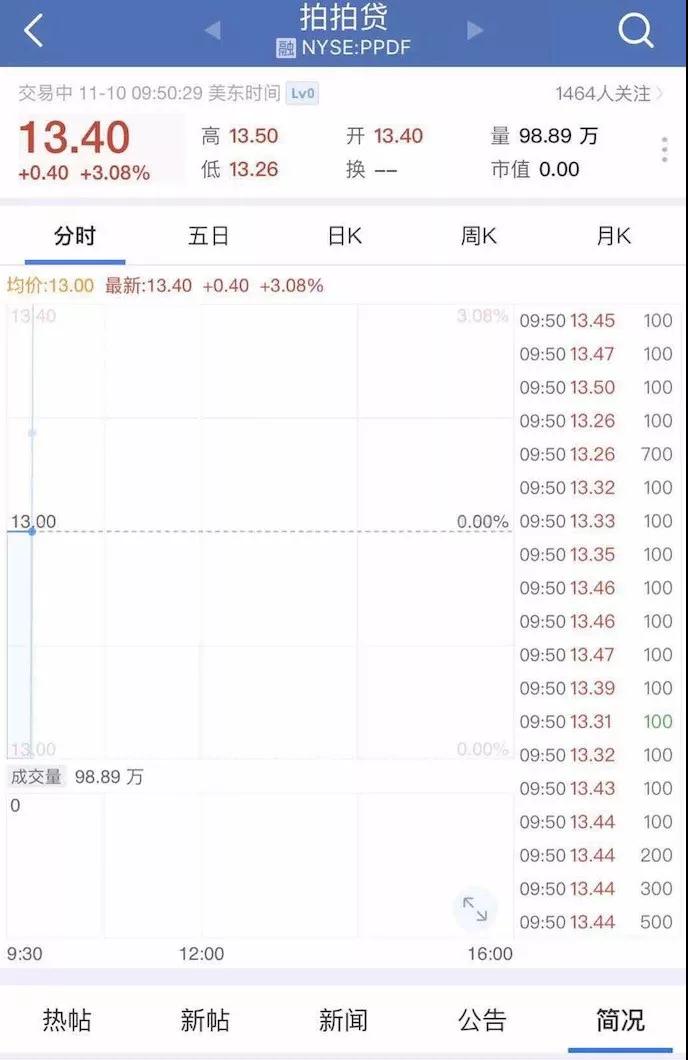Select the 简况 tab
688x1060 pixels.
point(620,1020)
